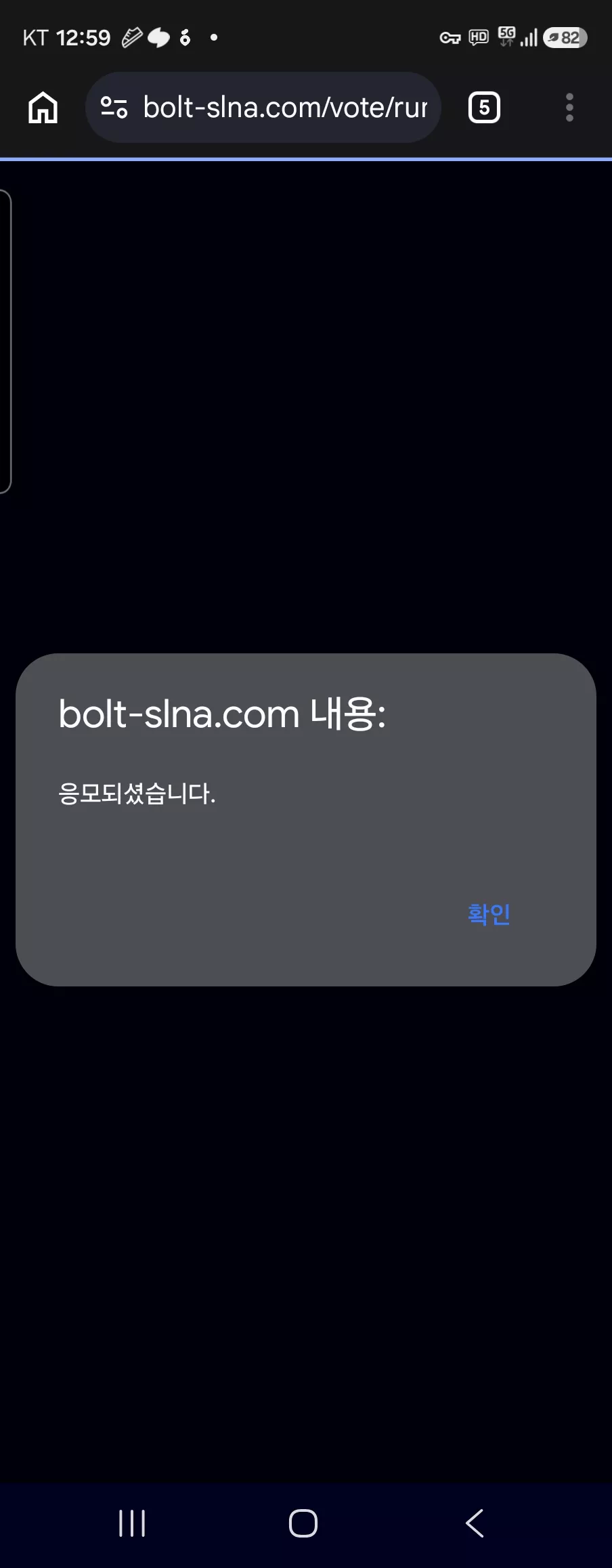The image size is (612, 1568).
Task: Open recent apps from the navigation bar
Action: click(x=132, y=1523)
